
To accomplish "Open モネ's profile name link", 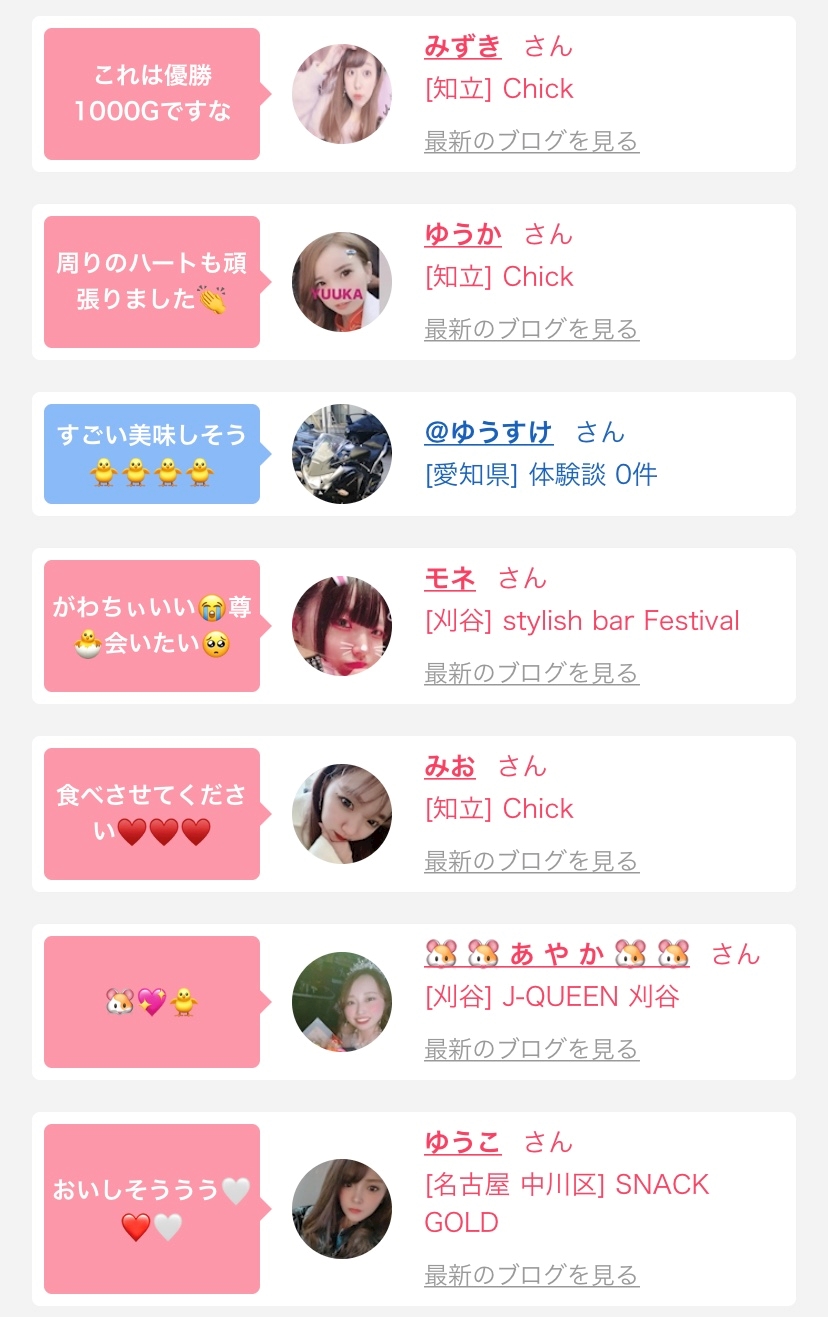I will (x=450, y=578).
